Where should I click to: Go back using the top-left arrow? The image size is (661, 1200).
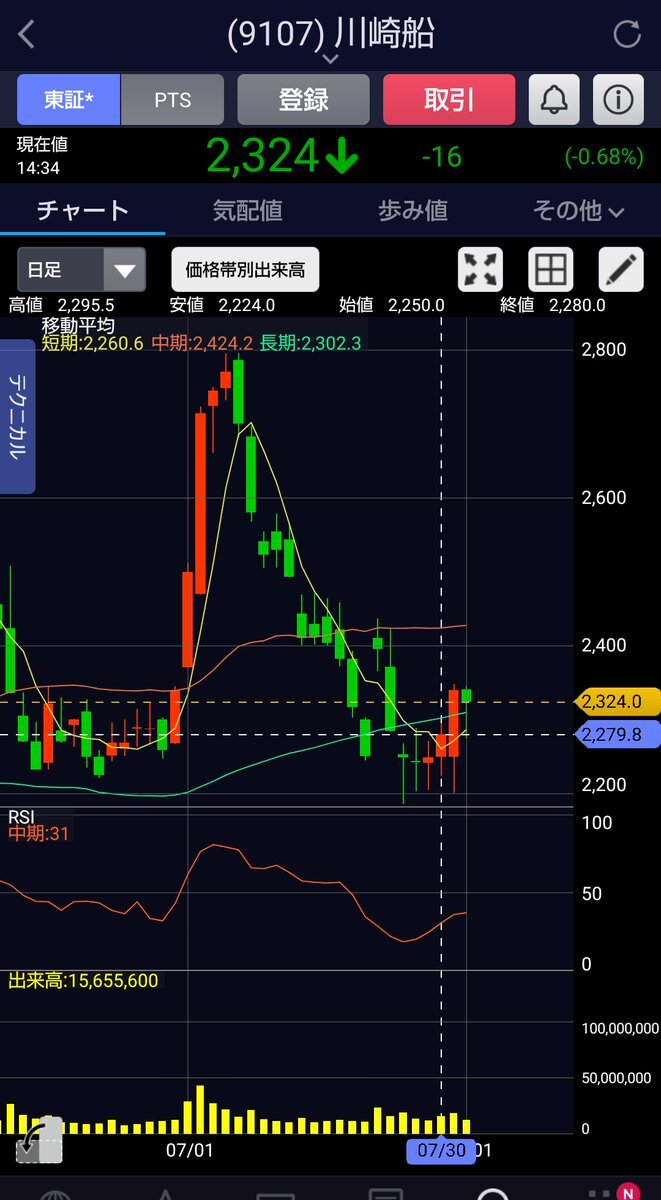(27, 35)
